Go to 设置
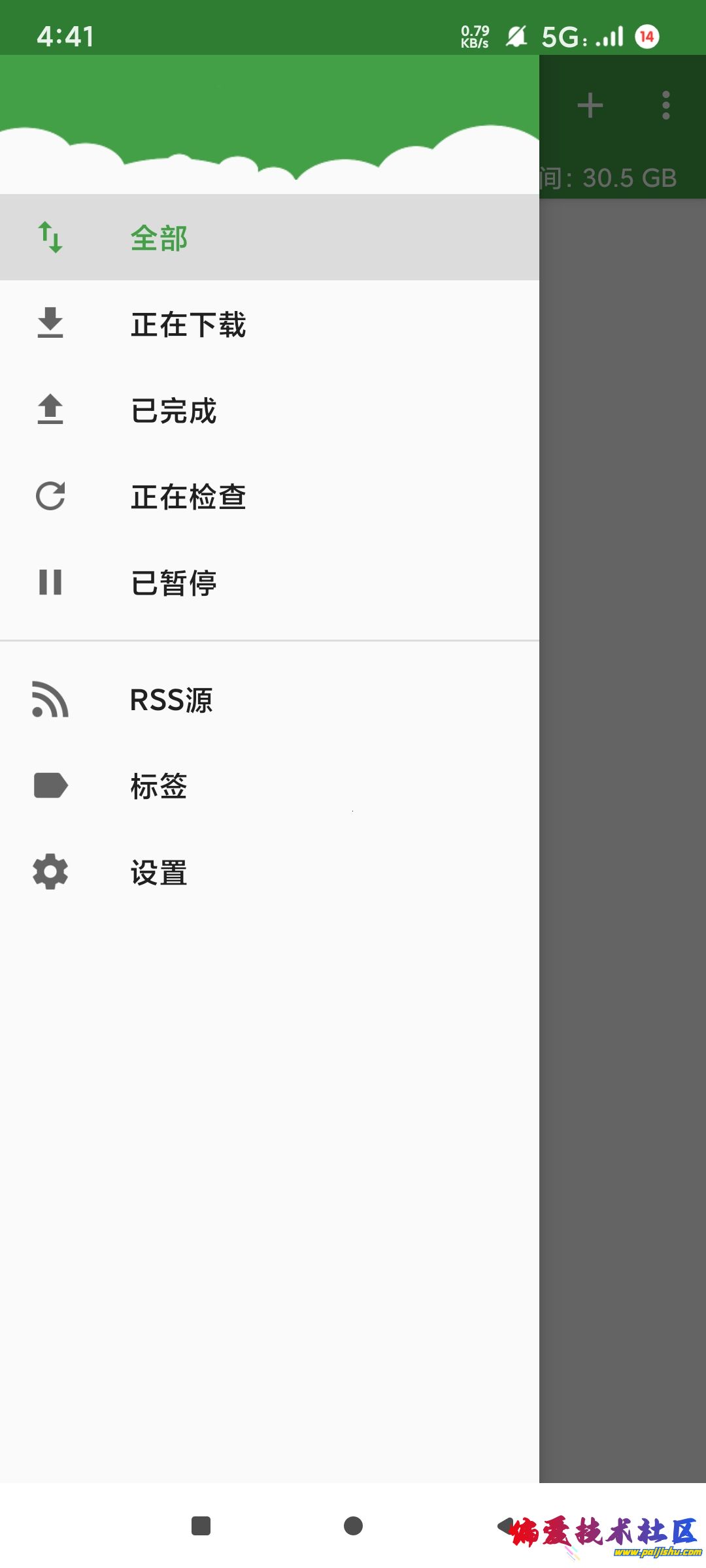Viewport: 706px width, 1568px height. [159, 872]
